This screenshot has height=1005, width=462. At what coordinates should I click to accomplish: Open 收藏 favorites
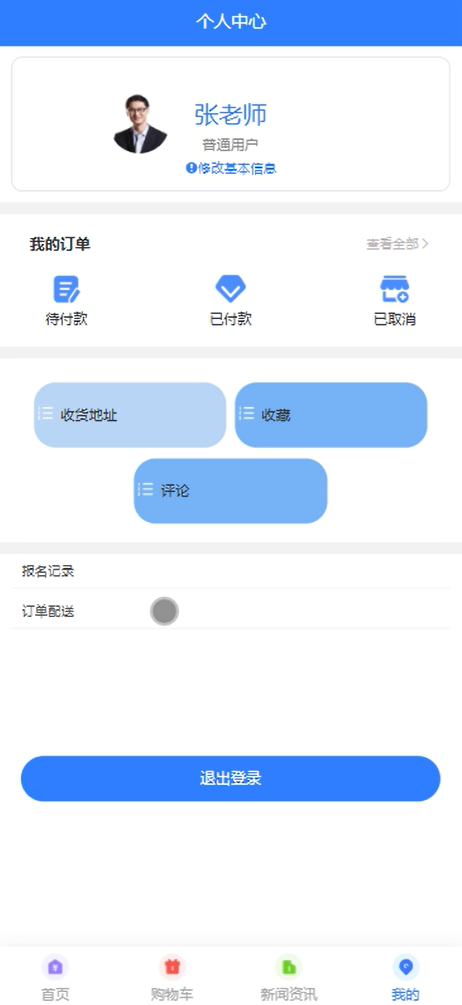click(x=331, y=415)
